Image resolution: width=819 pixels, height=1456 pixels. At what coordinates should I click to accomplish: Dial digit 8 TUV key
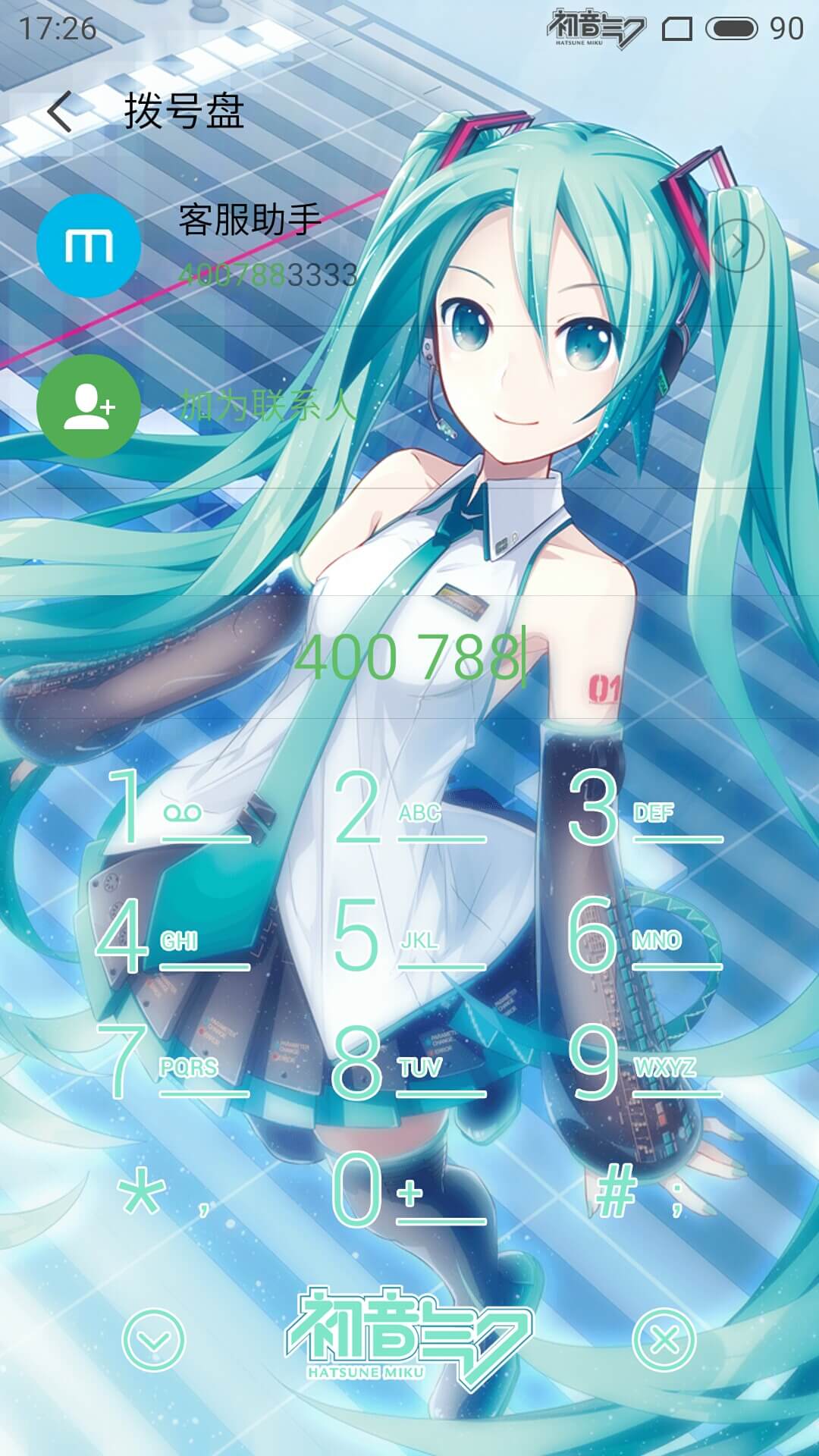pos(409,1061)
